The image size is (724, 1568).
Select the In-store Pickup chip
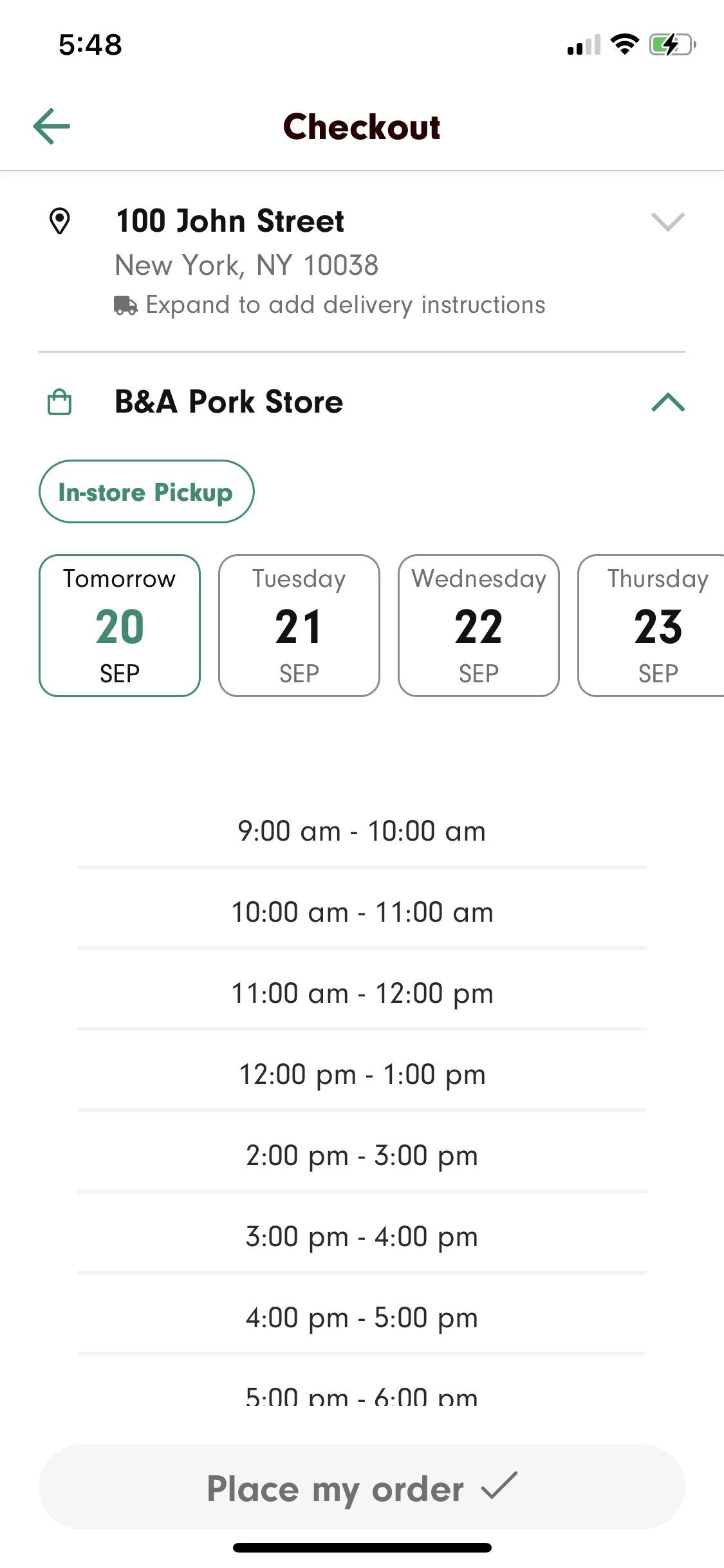(x=147, y=492)
